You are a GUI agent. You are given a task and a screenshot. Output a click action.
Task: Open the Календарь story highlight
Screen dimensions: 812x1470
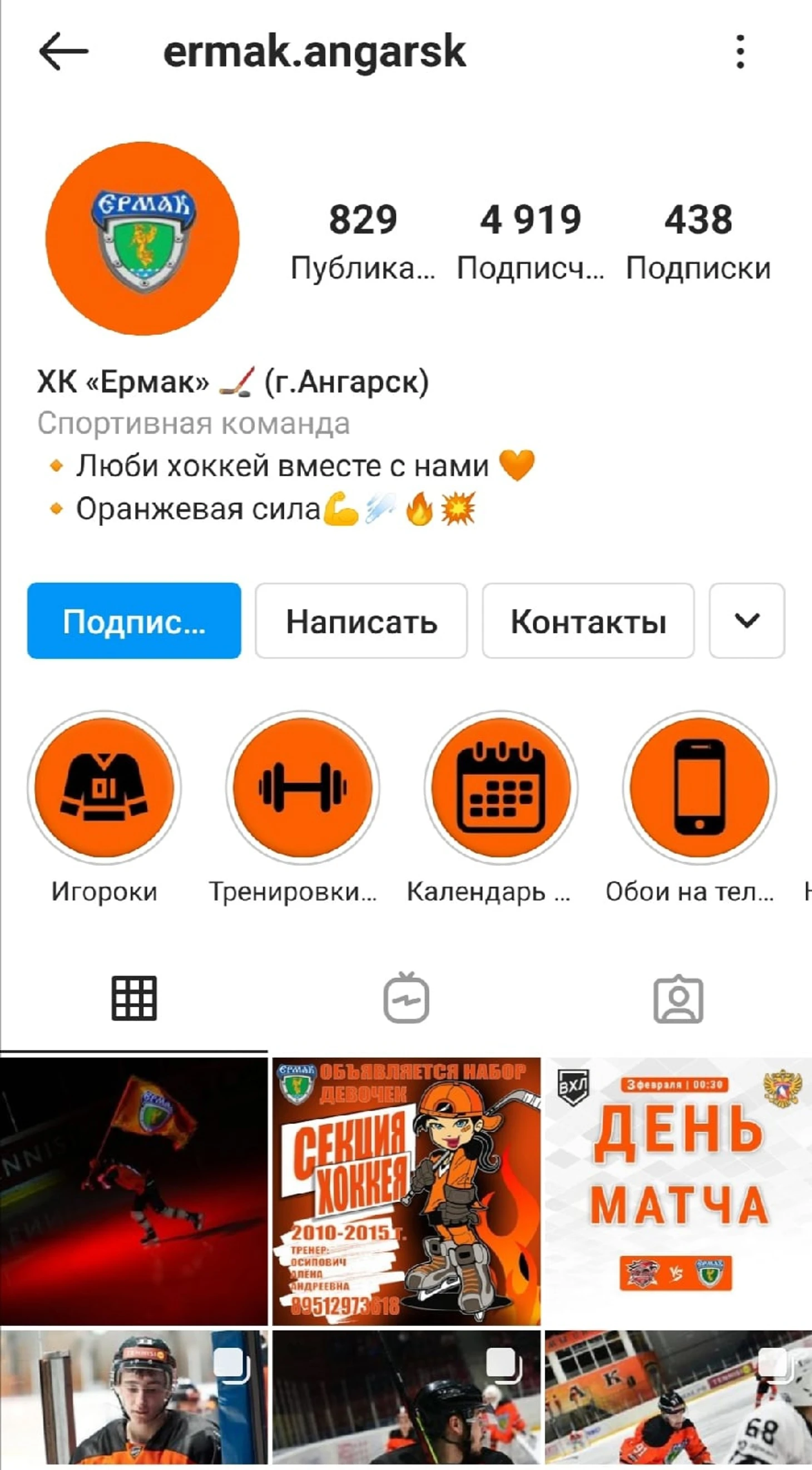coord(501,788)
